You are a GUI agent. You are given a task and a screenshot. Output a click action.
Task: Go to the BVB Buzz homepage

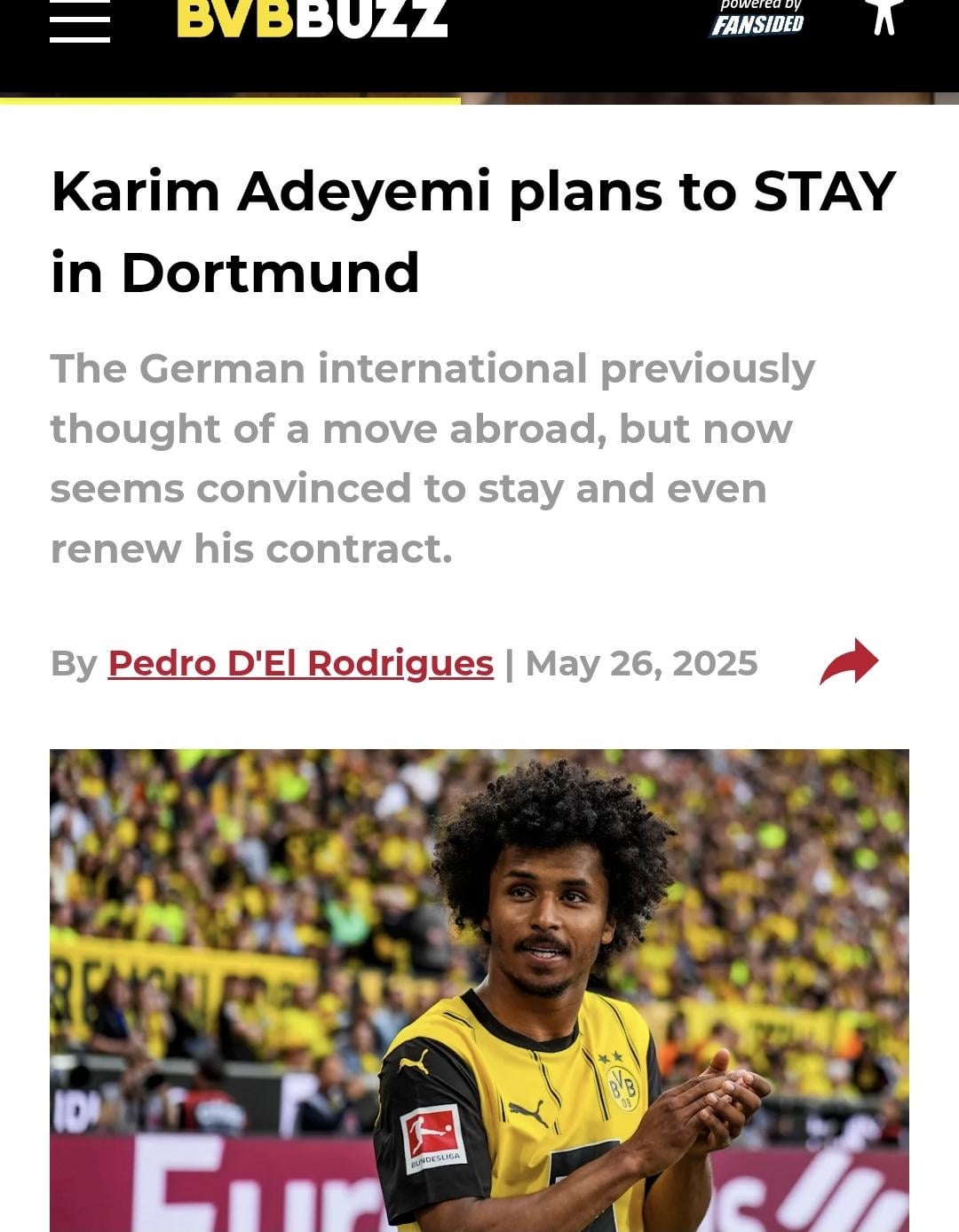pos(313,18)
